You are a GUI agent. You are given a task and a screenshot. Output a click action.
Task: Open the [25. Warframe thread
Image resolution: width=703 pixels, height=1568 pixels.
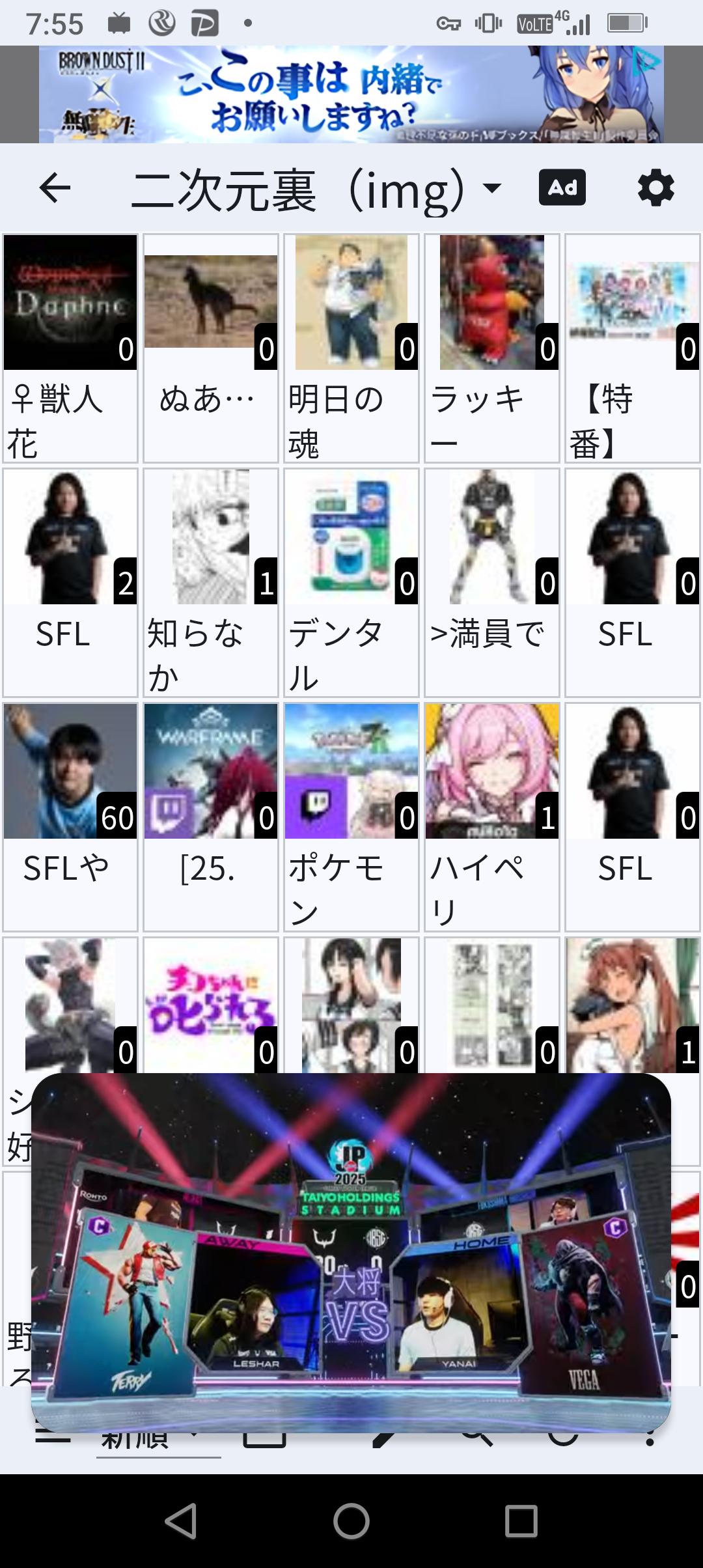(x=211, y=817)
